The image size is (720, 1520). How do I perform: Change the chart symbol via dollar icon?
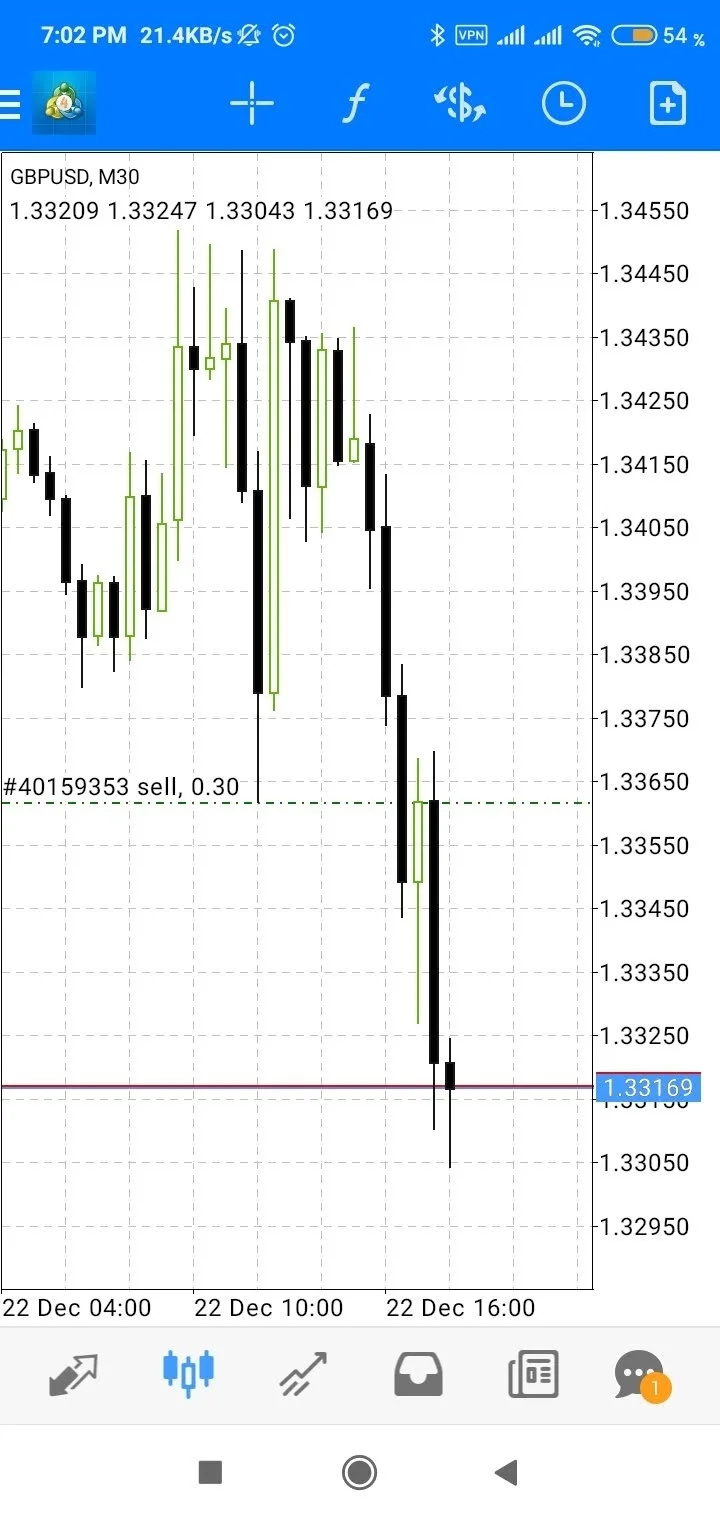pos(459,104)
